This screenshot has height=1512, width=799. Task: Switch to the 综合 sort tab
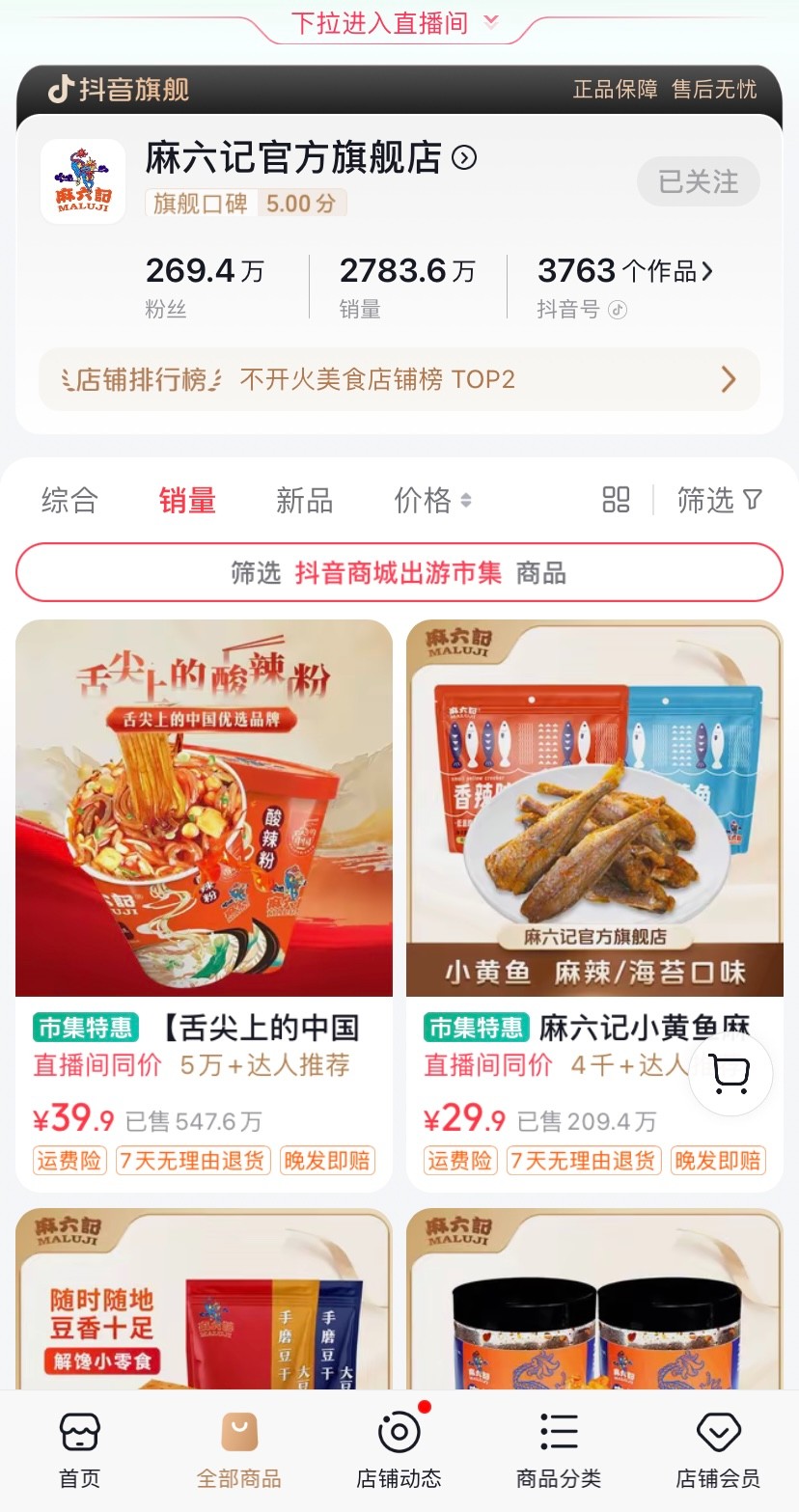click(x=69, y=500)
